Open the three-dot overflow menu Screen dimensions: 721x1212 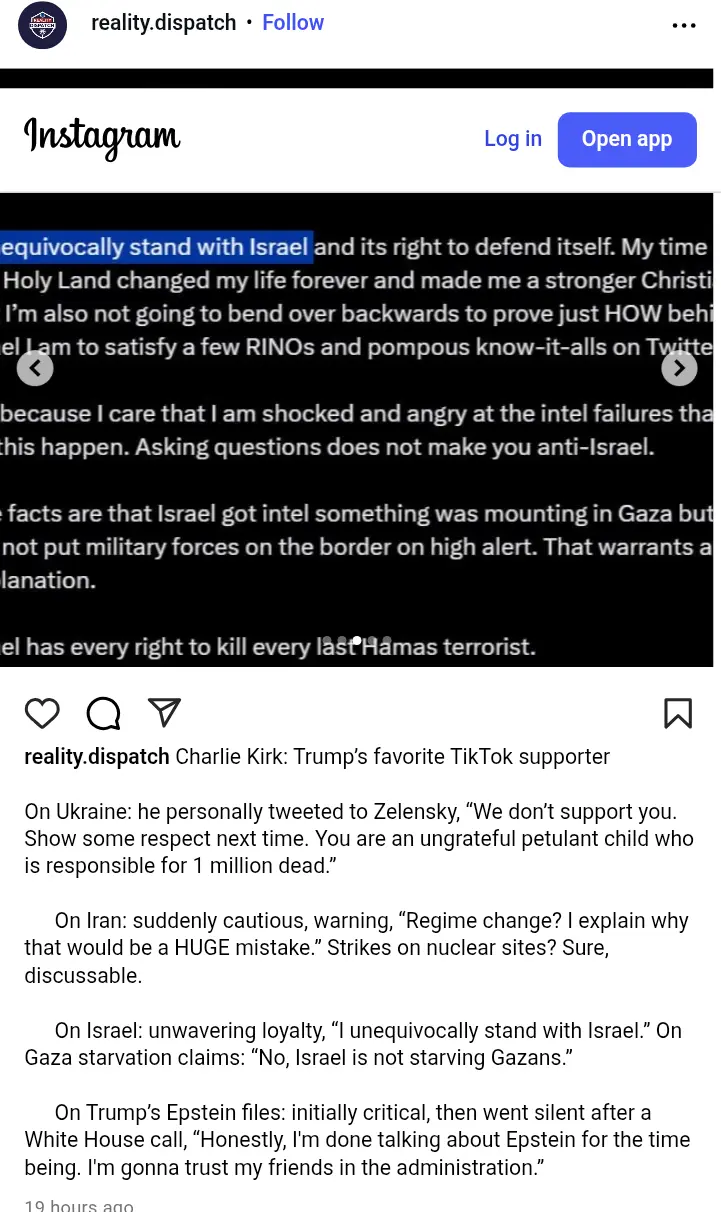click(684, 25)
